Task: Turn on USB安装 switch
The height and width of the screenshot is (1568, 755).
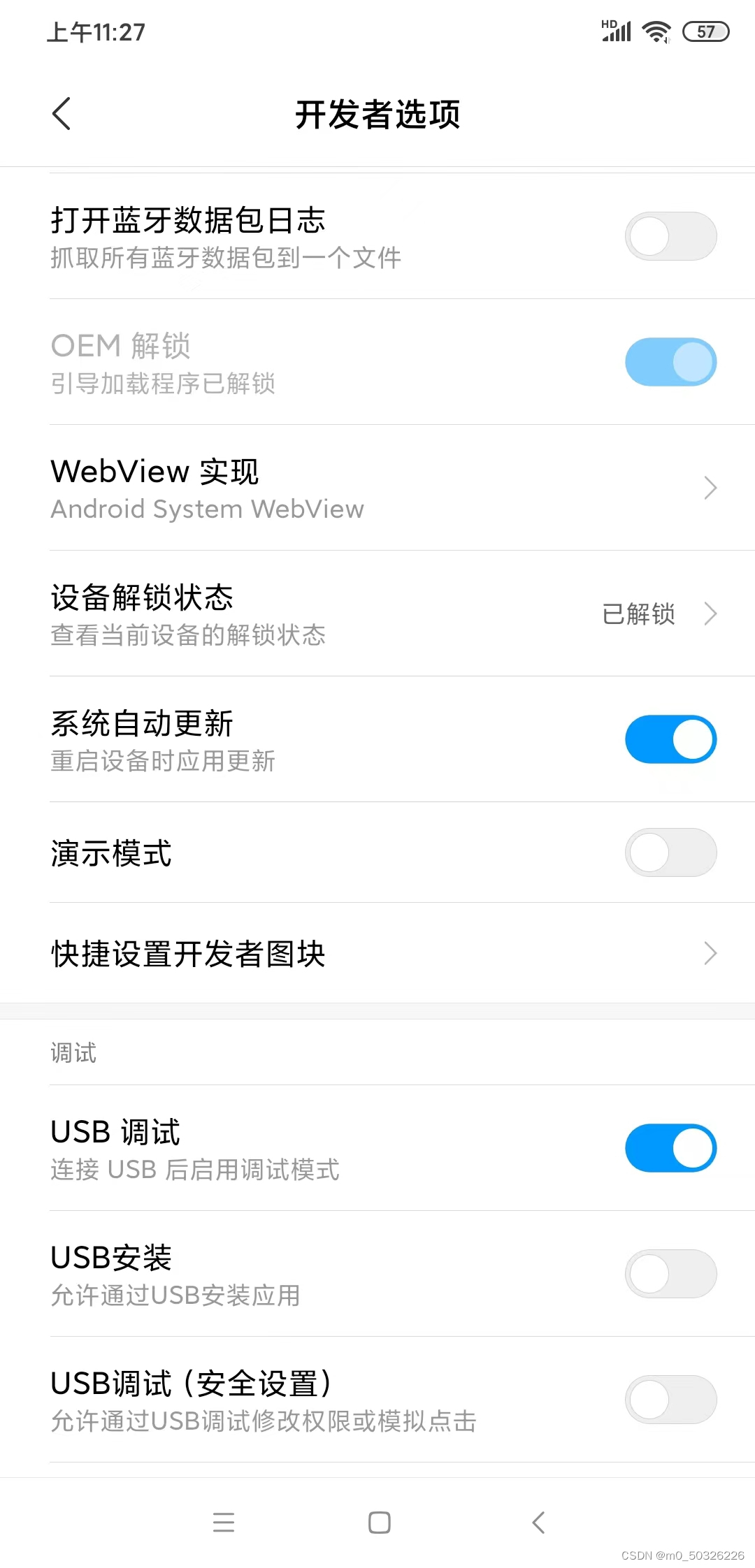Action: (670, 1274)
